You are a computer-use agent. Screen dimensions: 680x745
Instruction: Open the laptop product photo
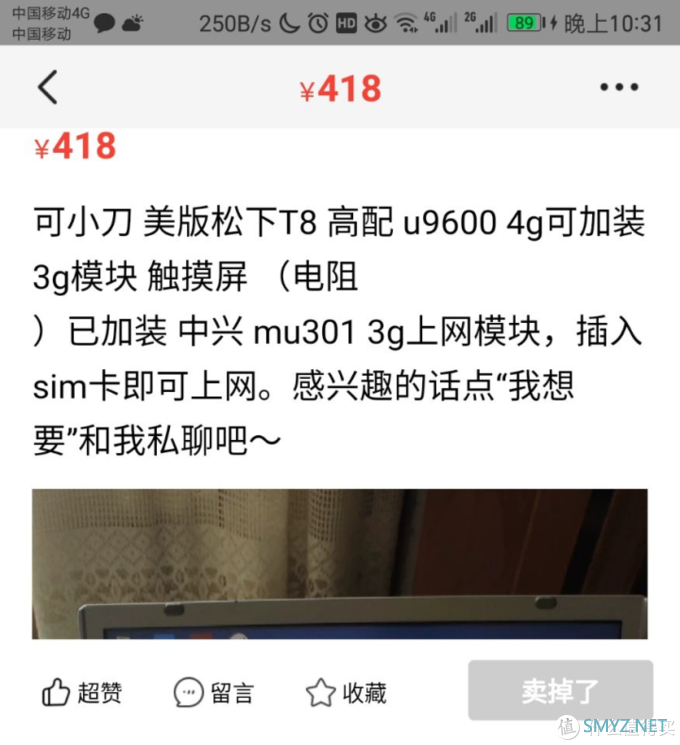[x=339, y=563]
